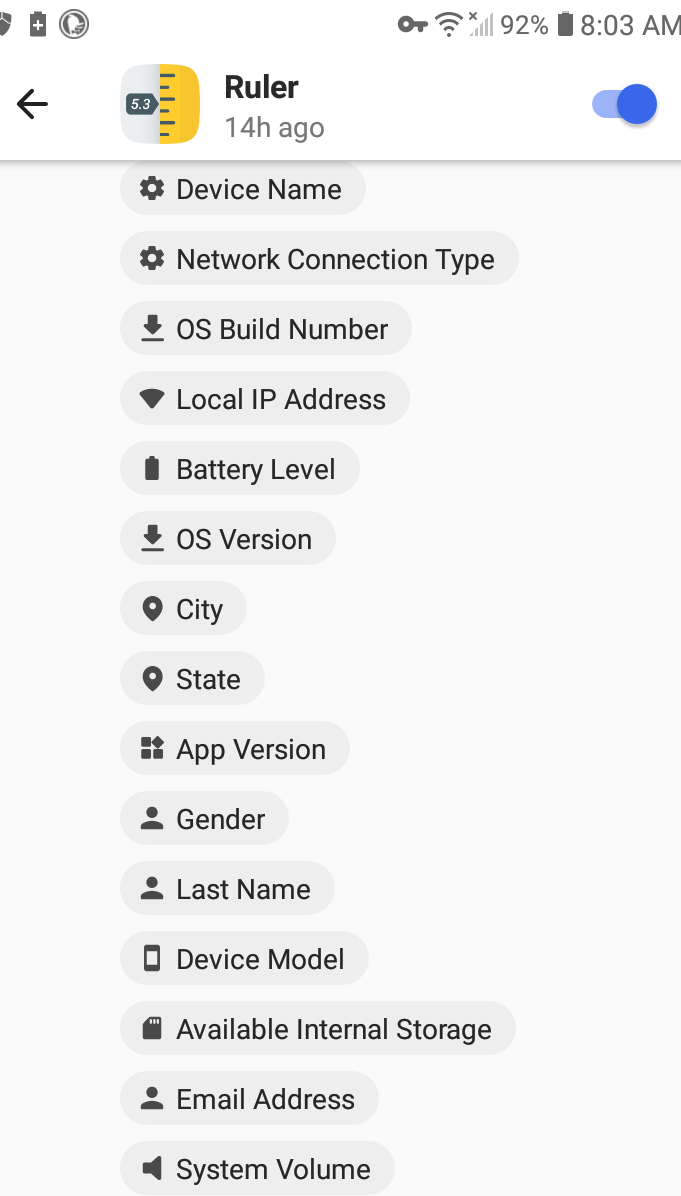
Task: Open the System Volume chip
Action: coord(257,1169)
